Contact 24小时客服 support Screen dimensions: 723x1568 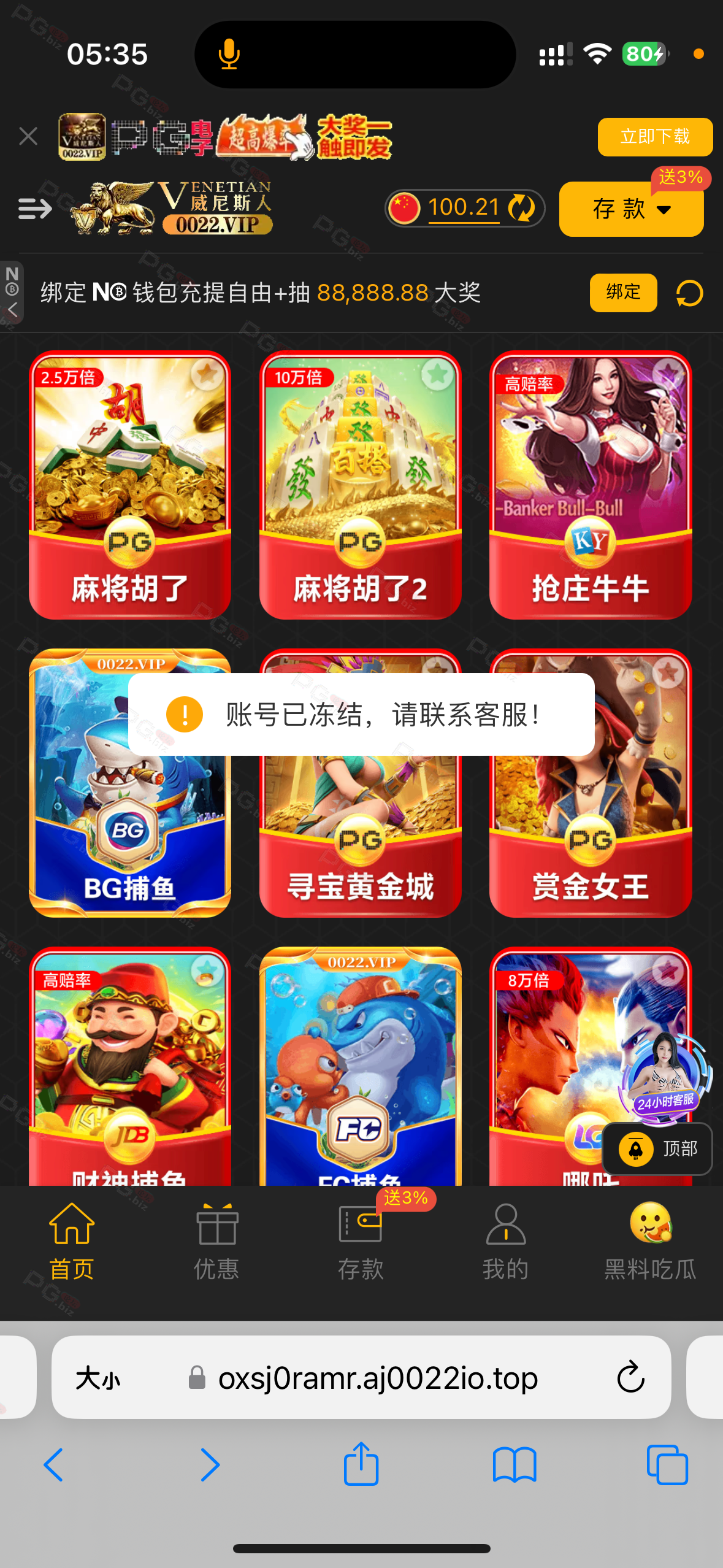665,1078
